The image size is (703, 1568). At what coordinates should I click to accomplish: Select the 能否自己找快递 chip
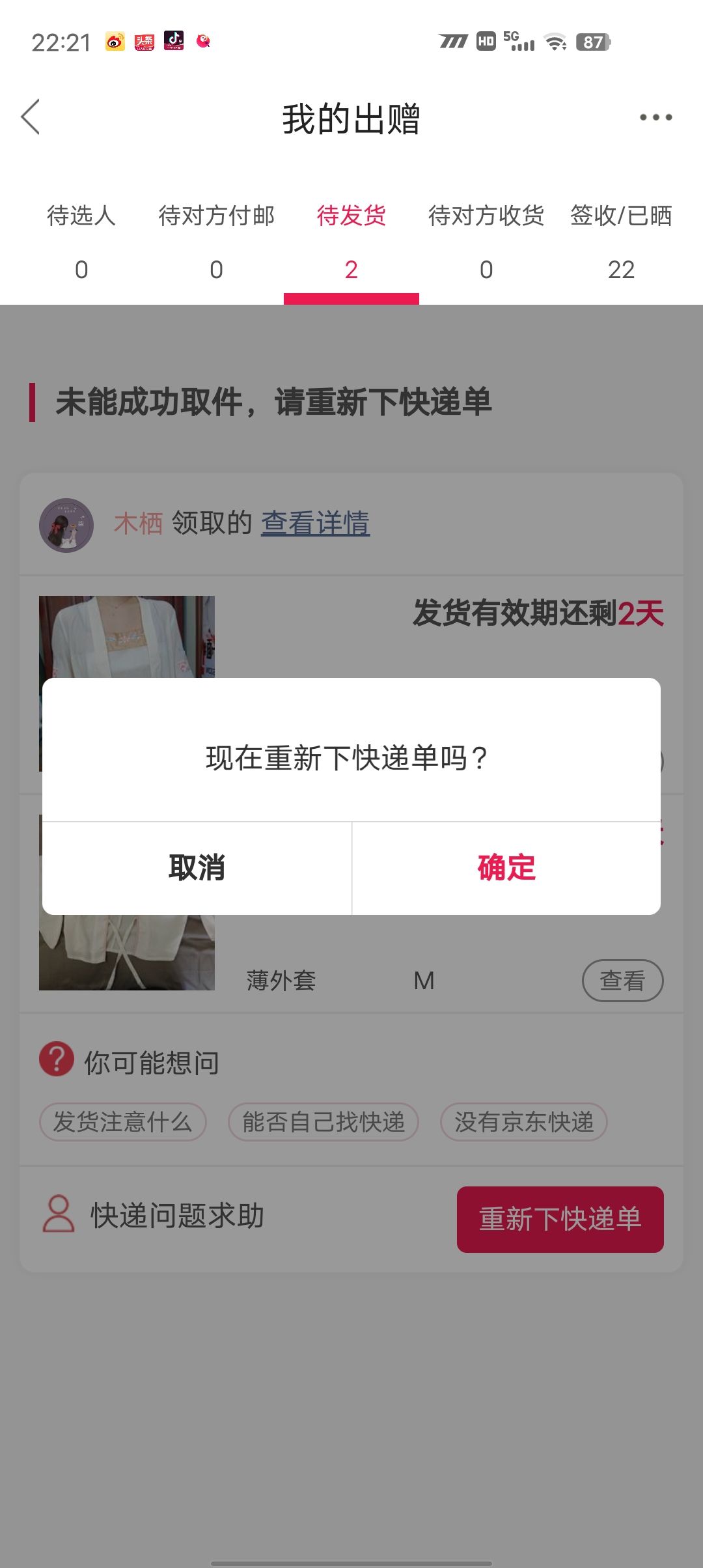click(x=324, y=1122)
